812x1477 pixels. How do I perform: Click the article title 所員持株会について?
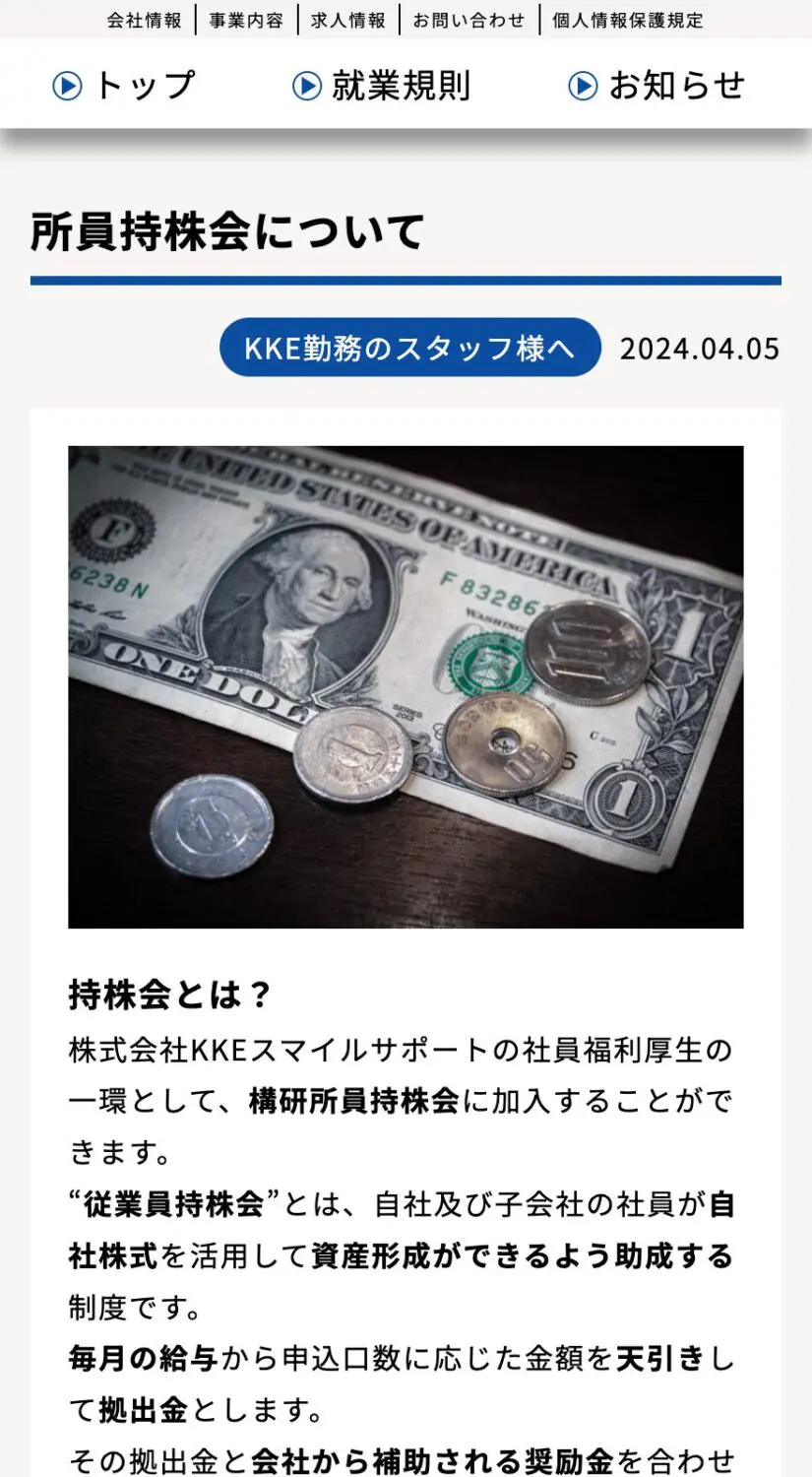click(226, 231)
